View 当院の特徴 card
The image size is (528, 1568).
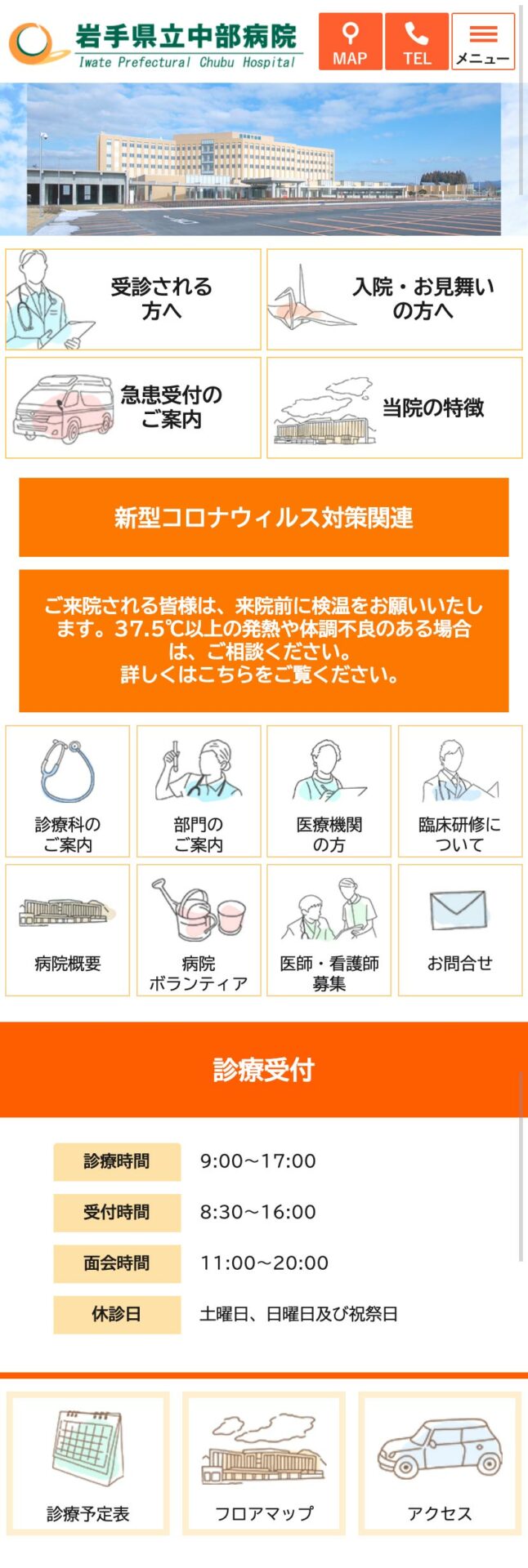tap(395, 408)
